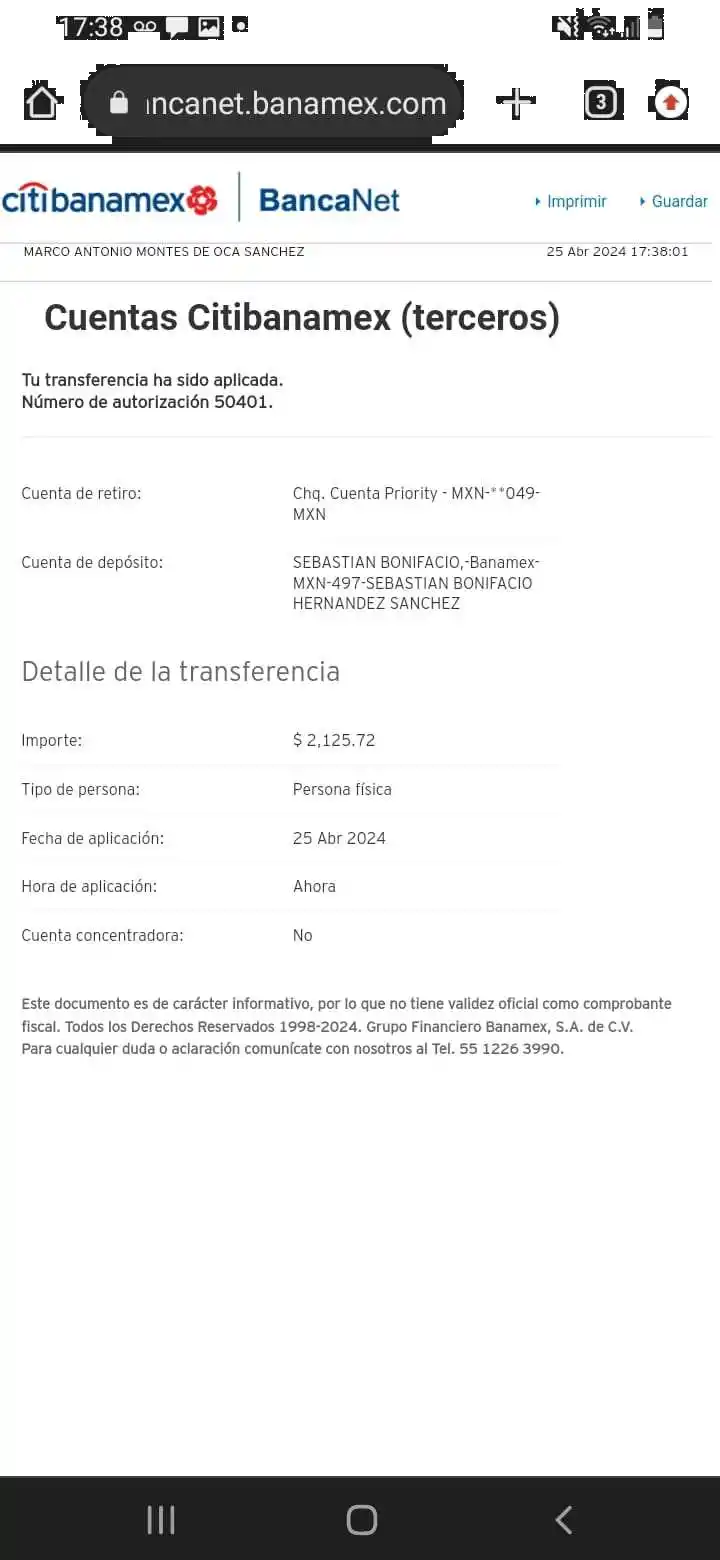Tap the browser update icon
Viewport: 720px width, 1560px height.
point(671,102)
